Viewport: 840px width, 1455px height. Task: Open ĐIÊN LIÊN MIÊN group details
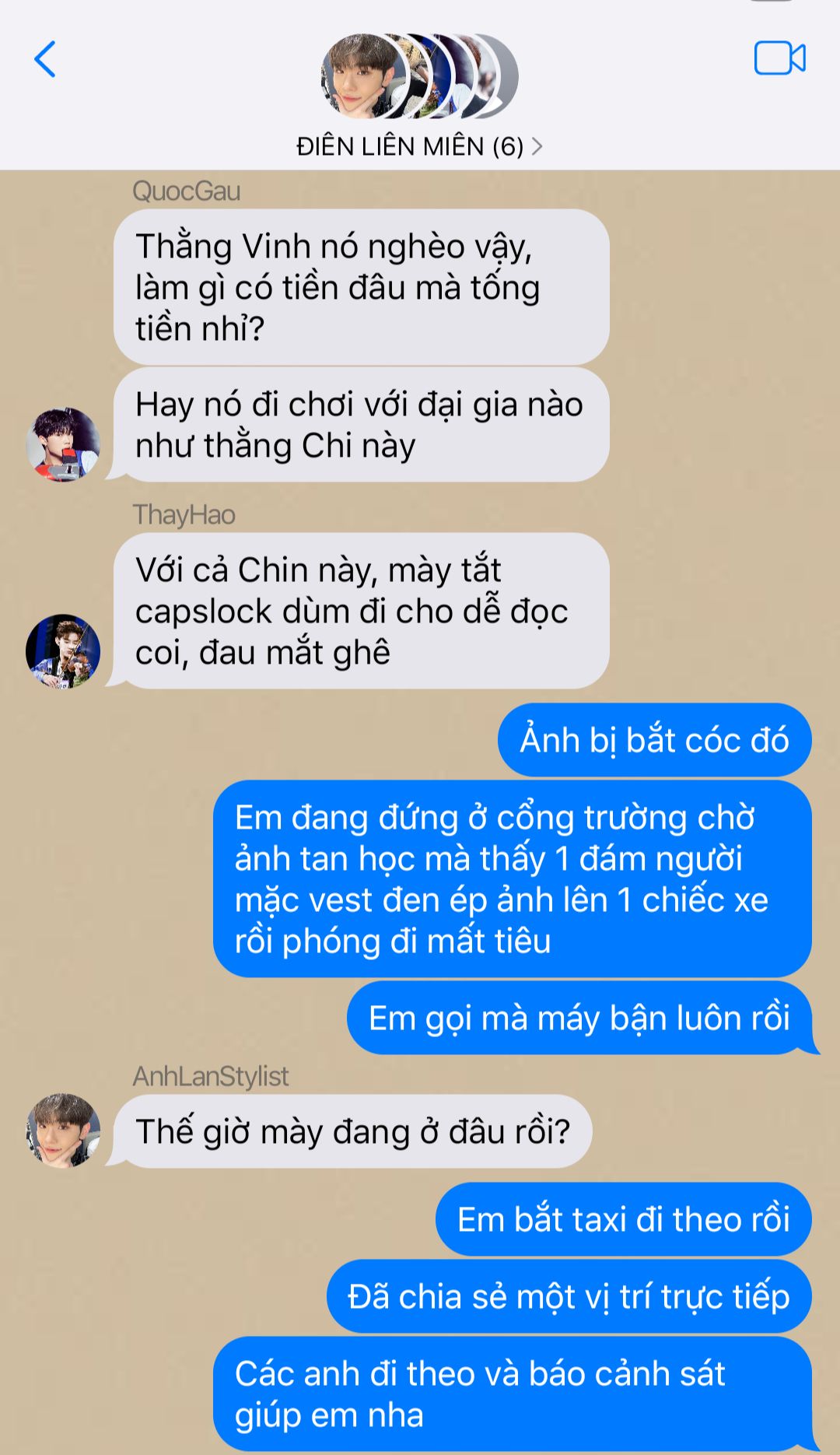419,146
